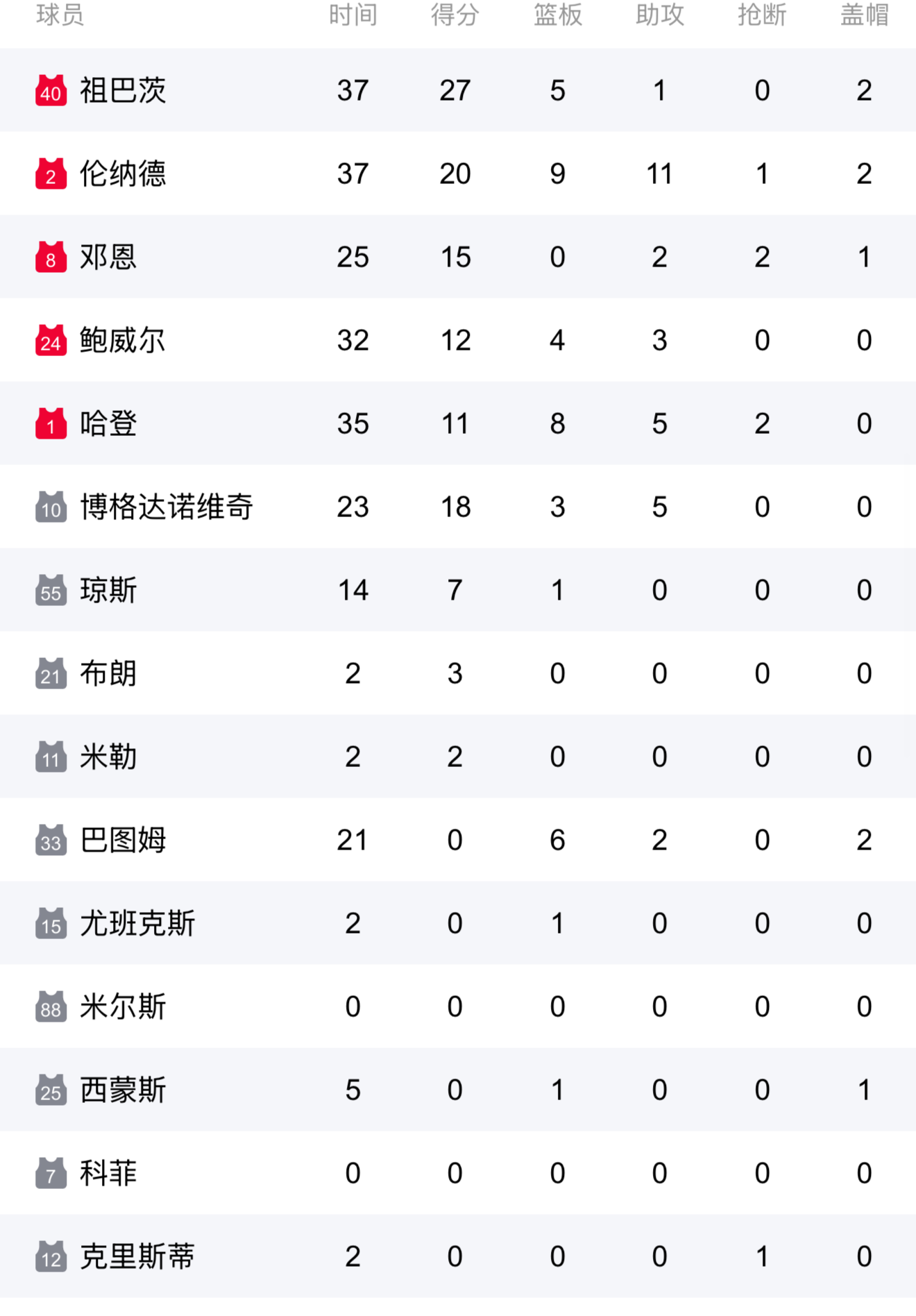Click jersey icon number 24 beside 鲍威尔

(50, 340)
